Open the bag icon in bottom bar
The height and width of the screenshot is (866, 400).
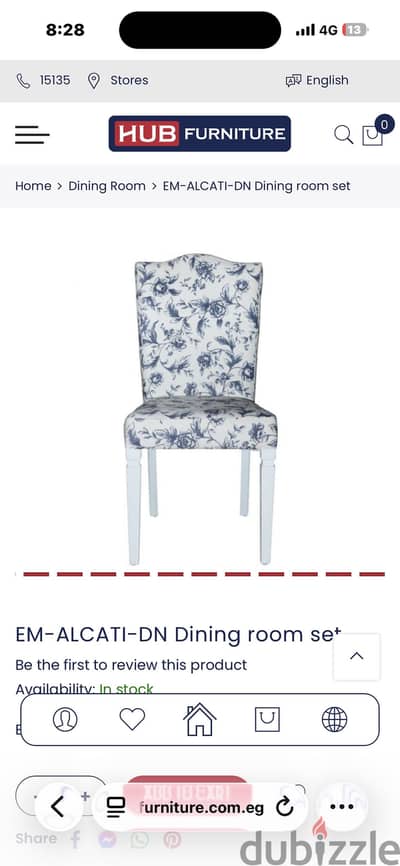[x=267, y=720]
